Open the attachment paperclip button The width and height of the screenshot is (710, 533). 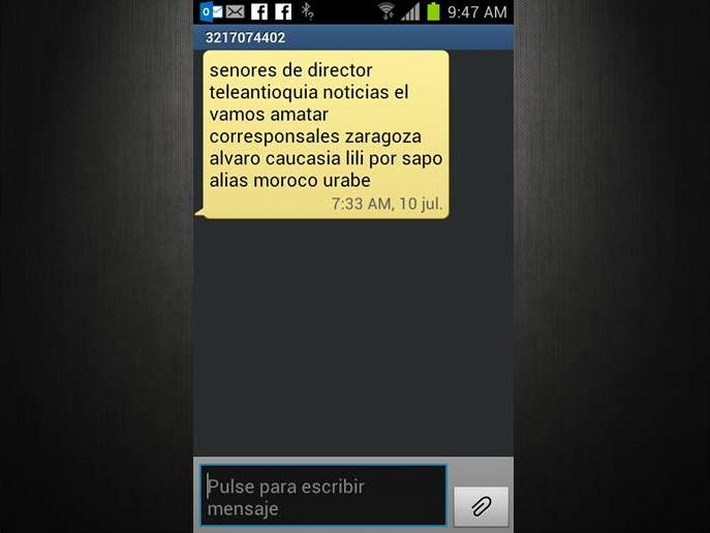(x=481, y=506)
